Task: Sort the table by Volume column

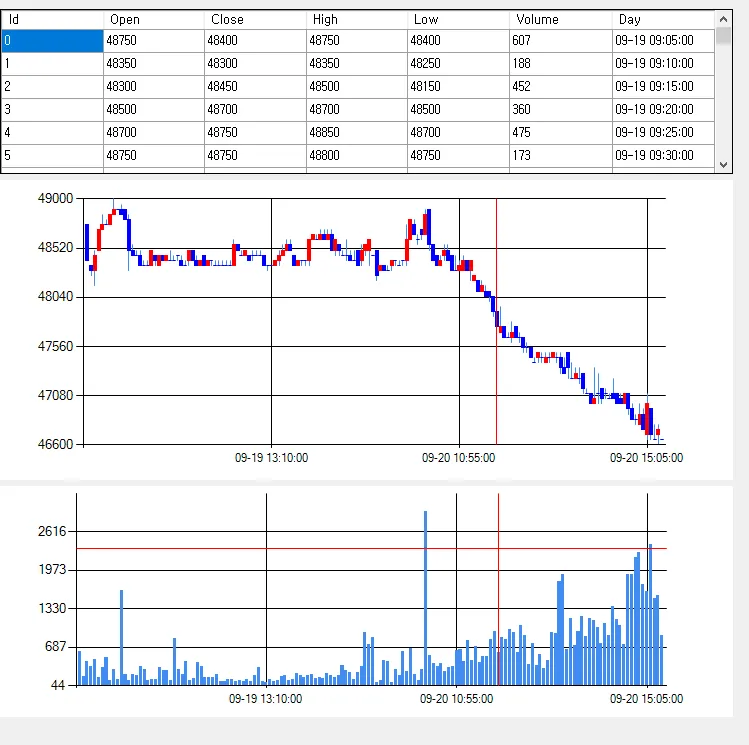Action: pos(560,19)
